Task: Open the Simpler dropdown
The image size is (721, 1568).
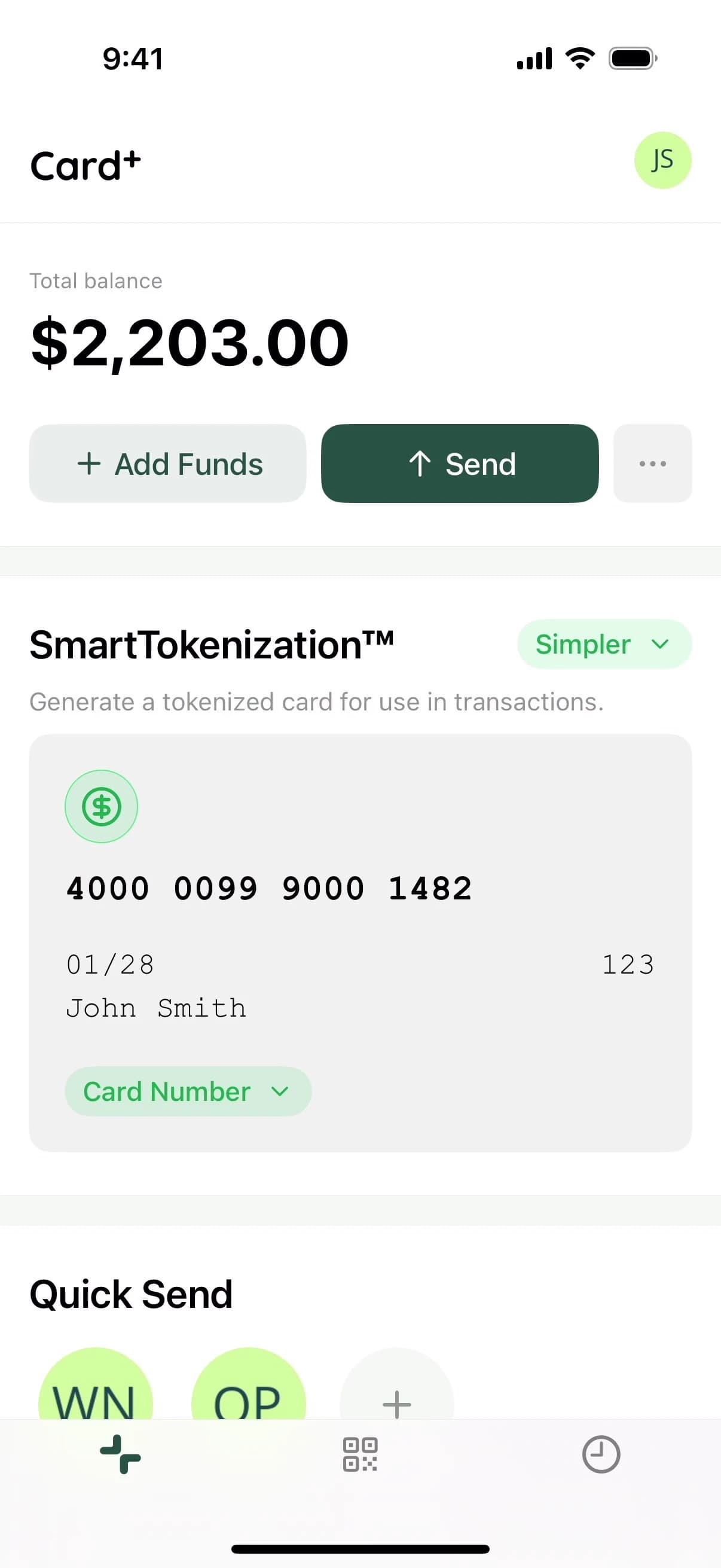Action: [x=604, y=644]
